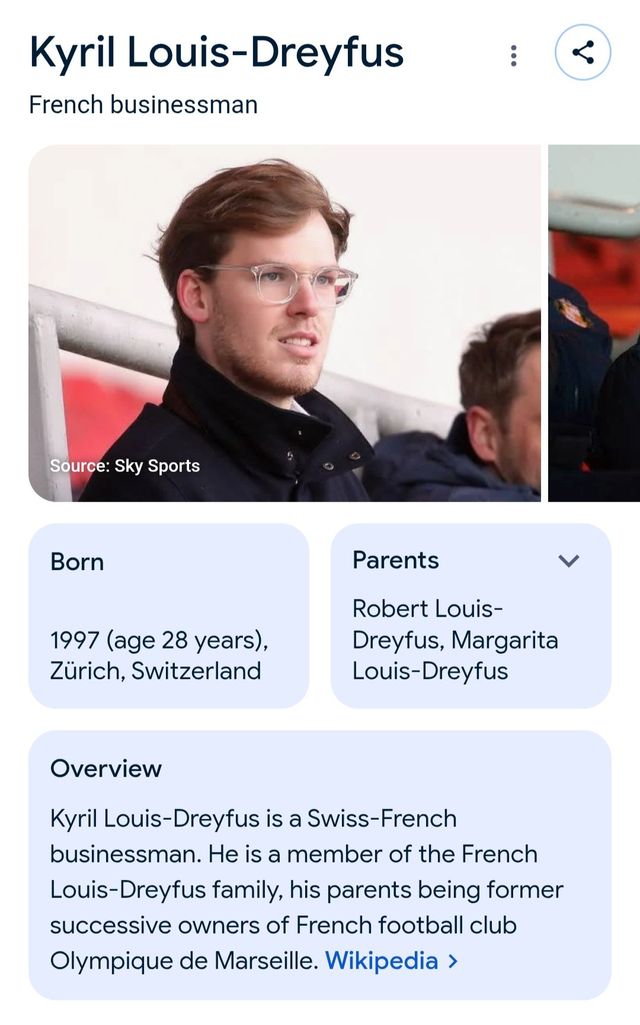Expand the Parents card
This screenshot has height=1025, width=640.
coord(568,561)
